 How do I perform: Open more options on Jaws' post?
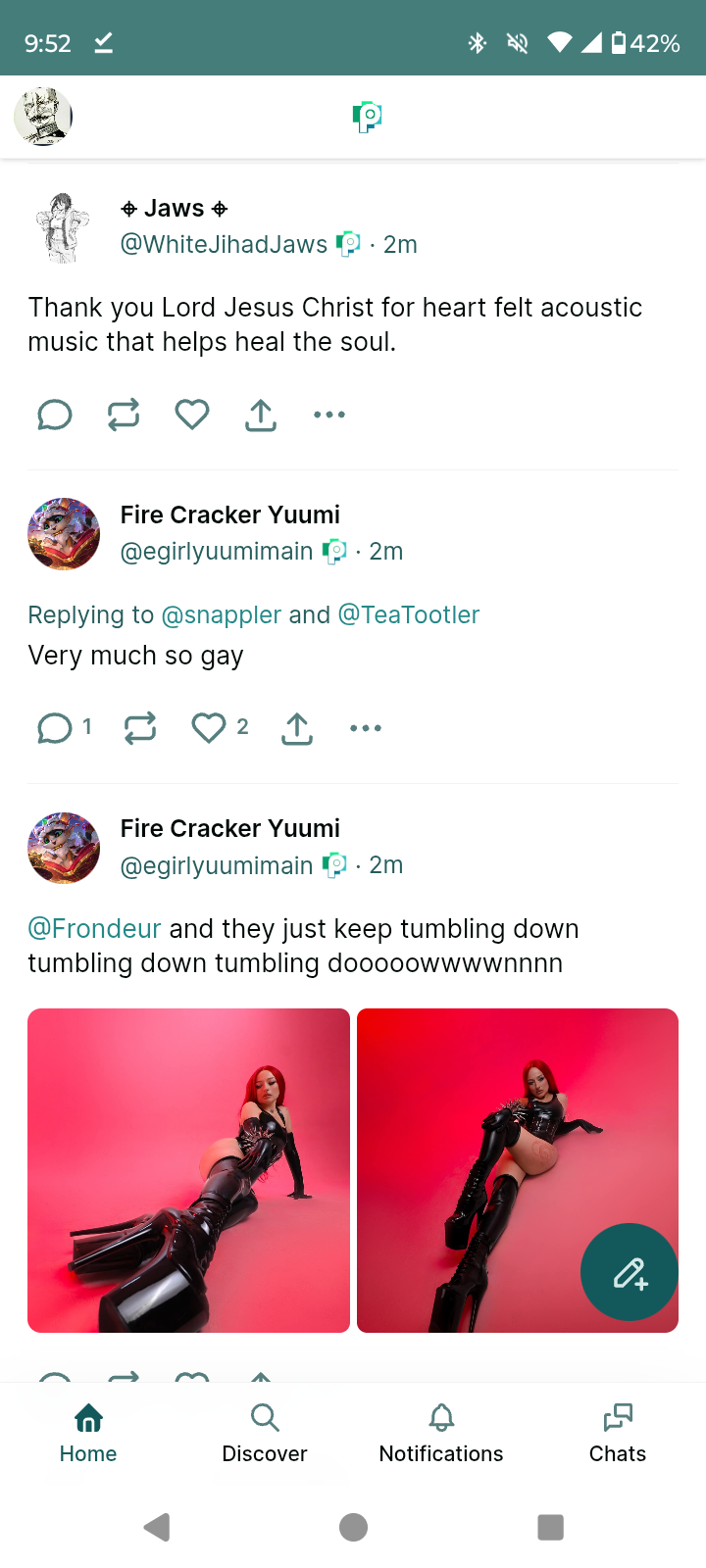click(329, 415)
